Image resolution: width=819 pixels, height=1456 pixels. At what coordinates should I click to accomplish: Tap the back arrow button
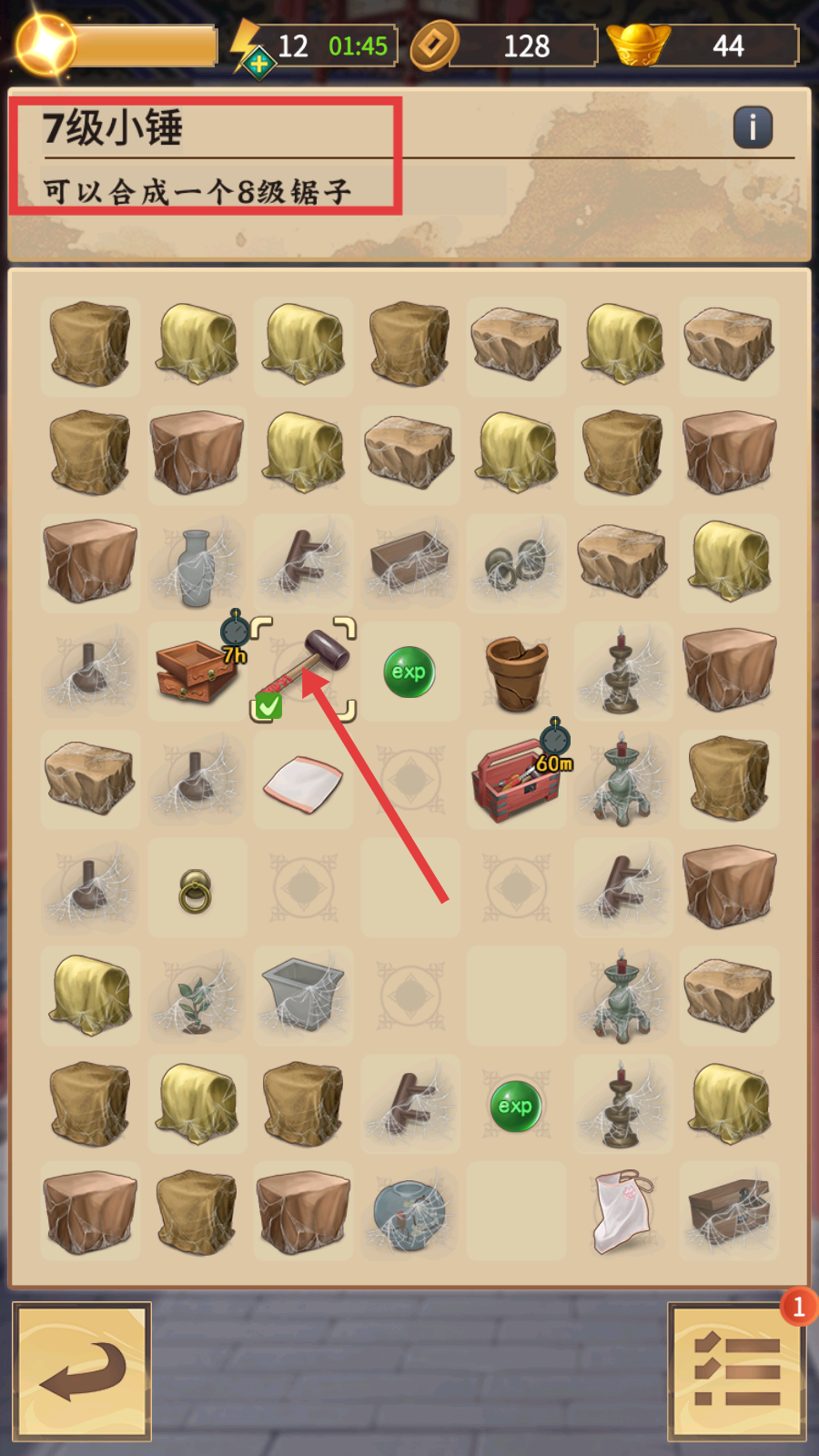tap(82, 1371)
